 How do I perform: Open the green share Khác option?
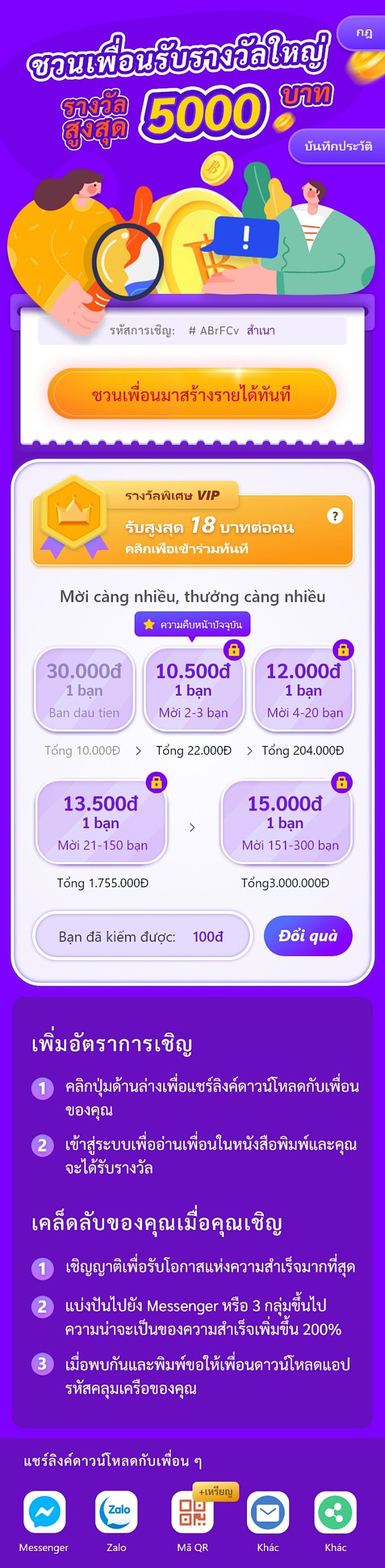335,1512
